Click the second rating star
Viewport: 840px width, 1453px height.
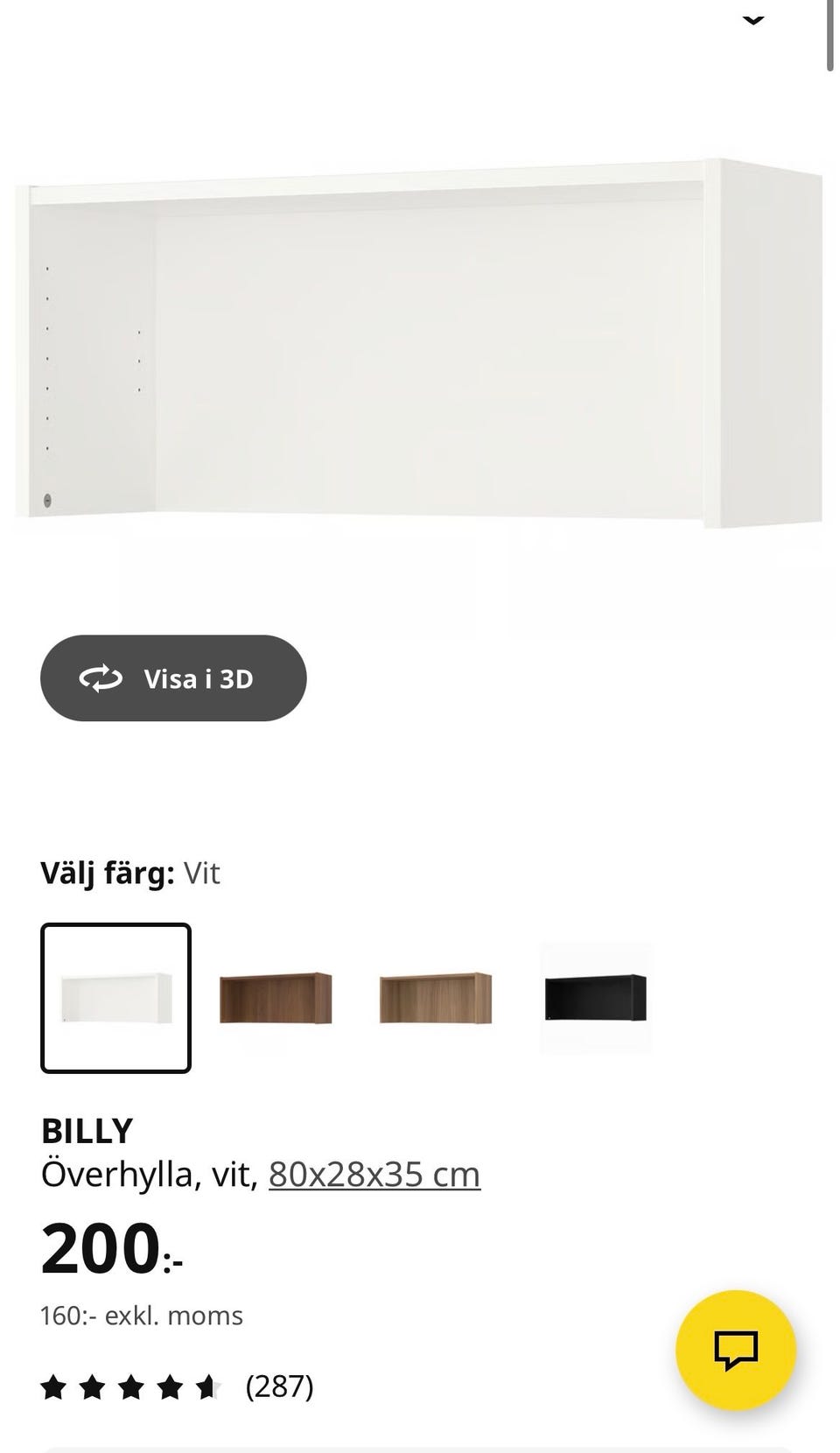click(92, 1386)
